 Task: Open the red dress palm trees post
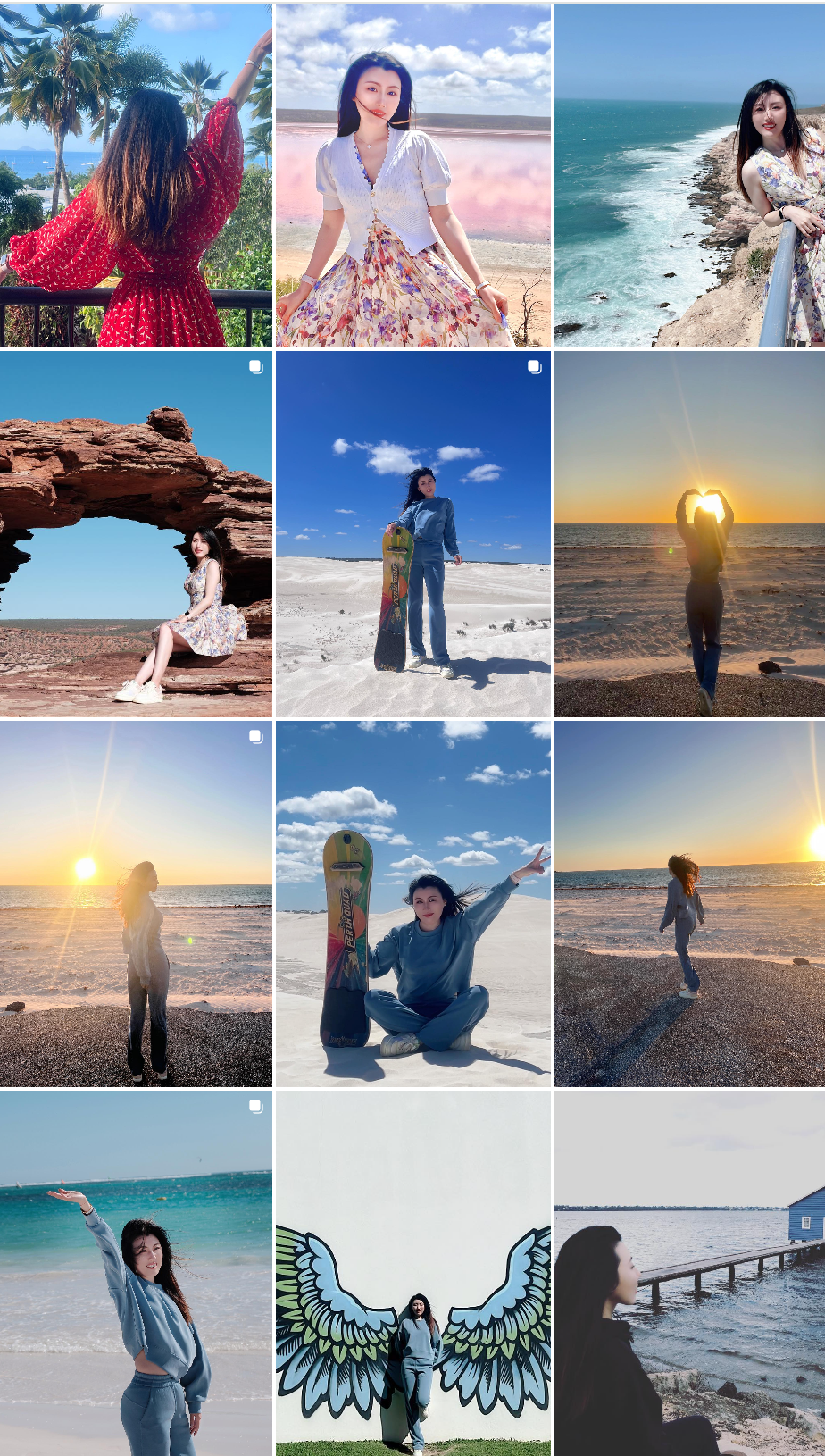pyautogui.click(x=136, y=174)
